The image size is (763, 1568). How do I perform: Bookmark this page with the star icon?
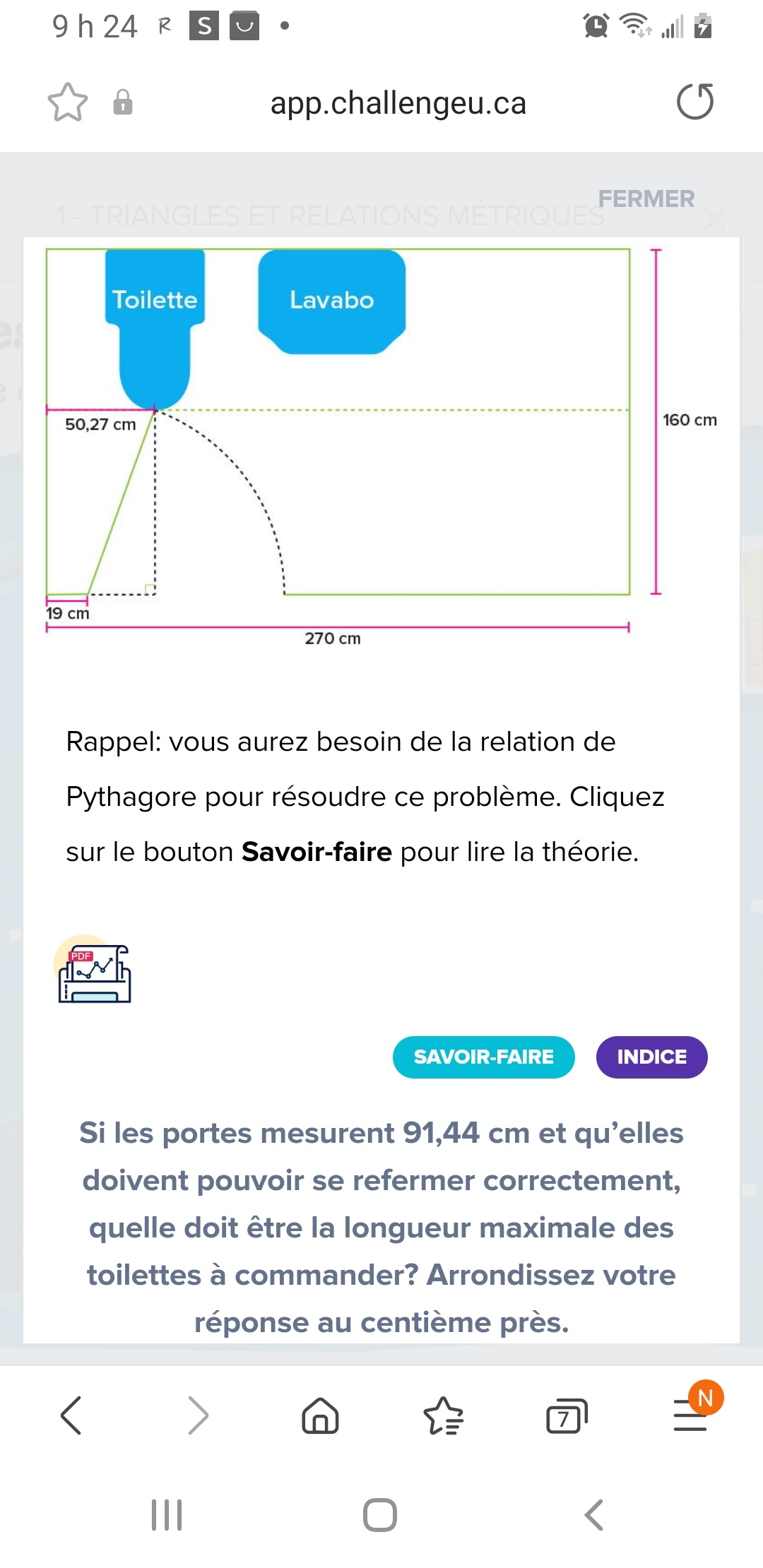click(68, 103)
